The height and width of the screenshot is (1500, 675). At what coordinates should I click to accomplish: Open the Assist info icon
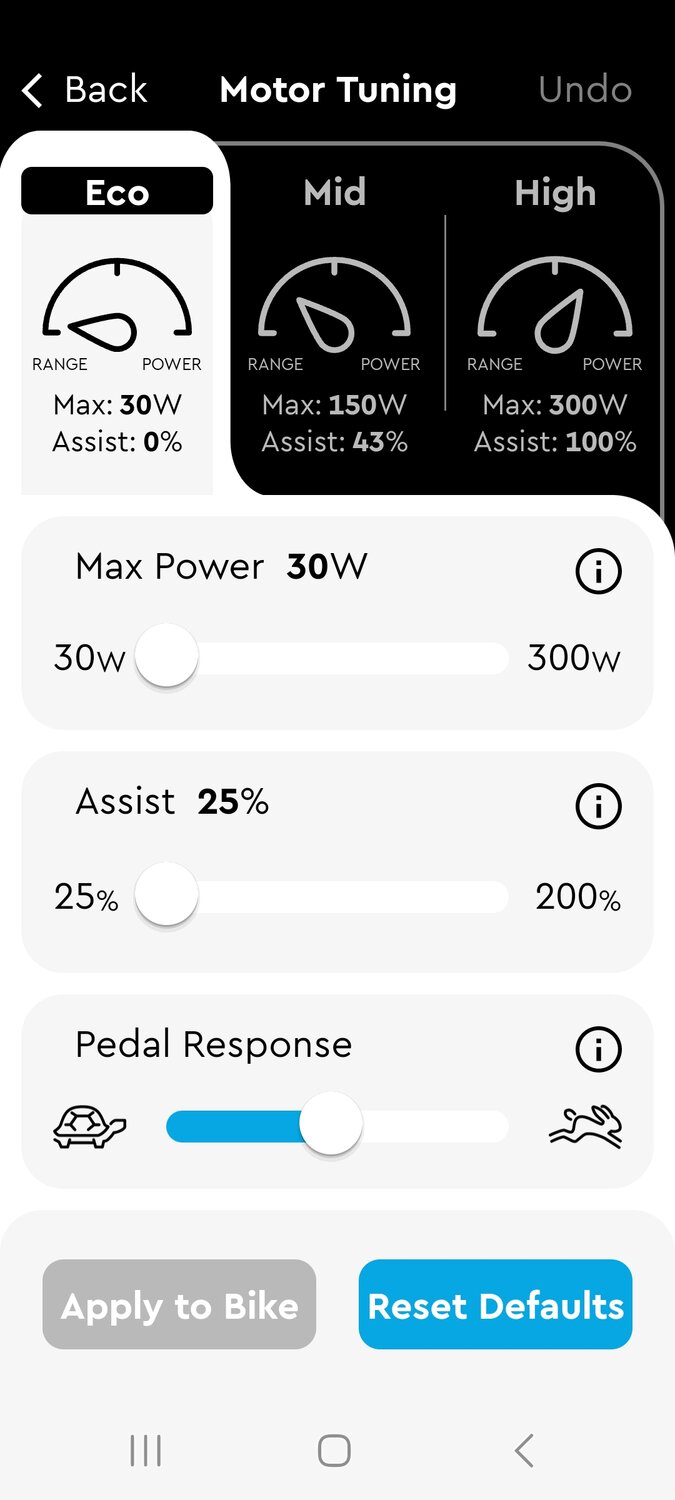click(x=598, y=806)
